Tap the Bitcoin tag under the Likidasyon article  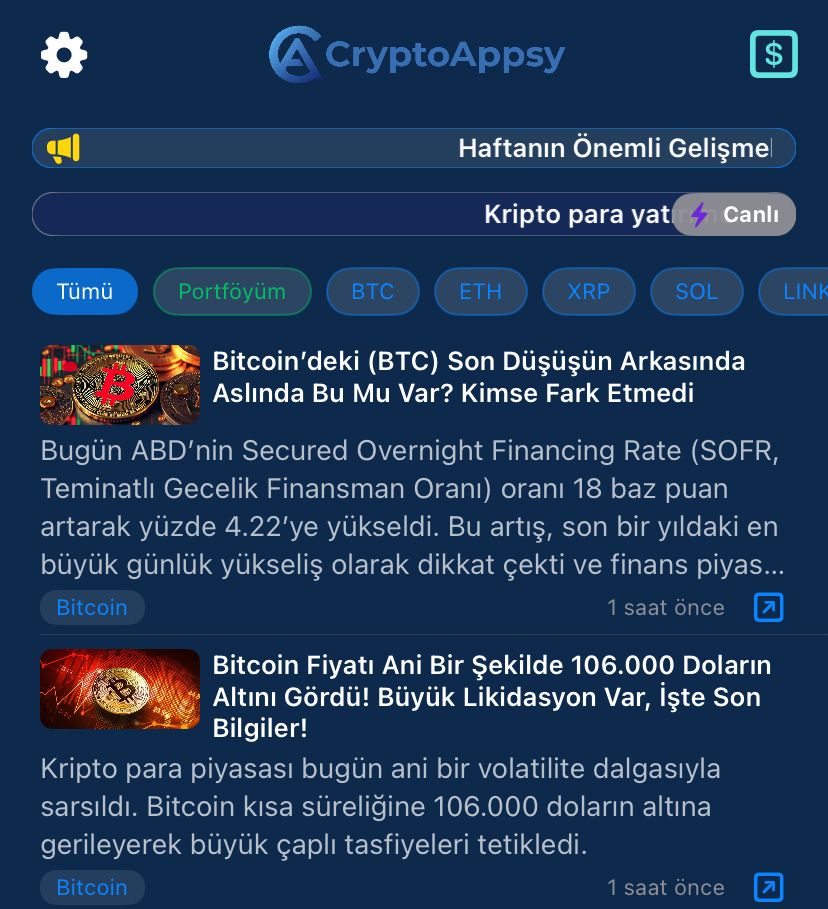(92, 887)
